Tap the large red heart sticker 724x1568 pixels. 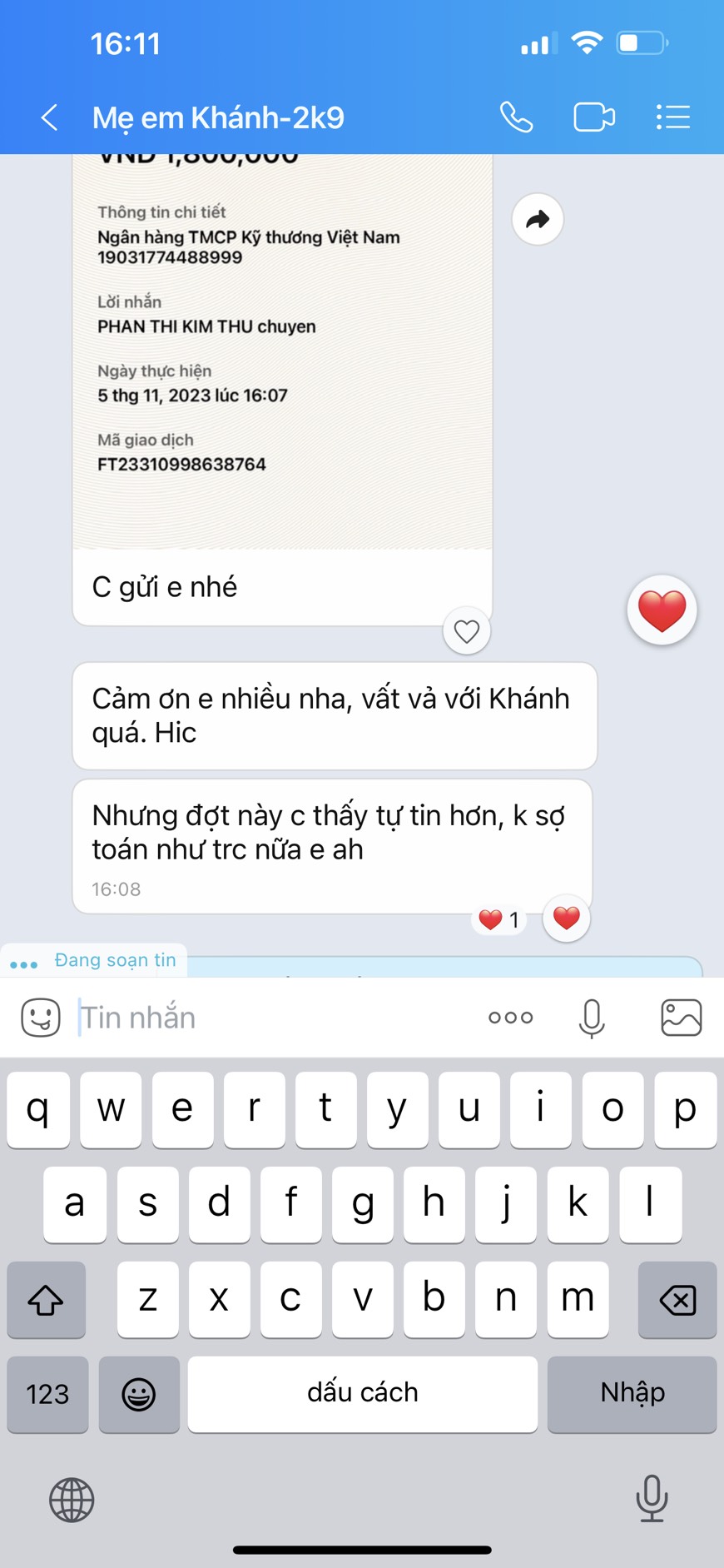tap(662, 610)
